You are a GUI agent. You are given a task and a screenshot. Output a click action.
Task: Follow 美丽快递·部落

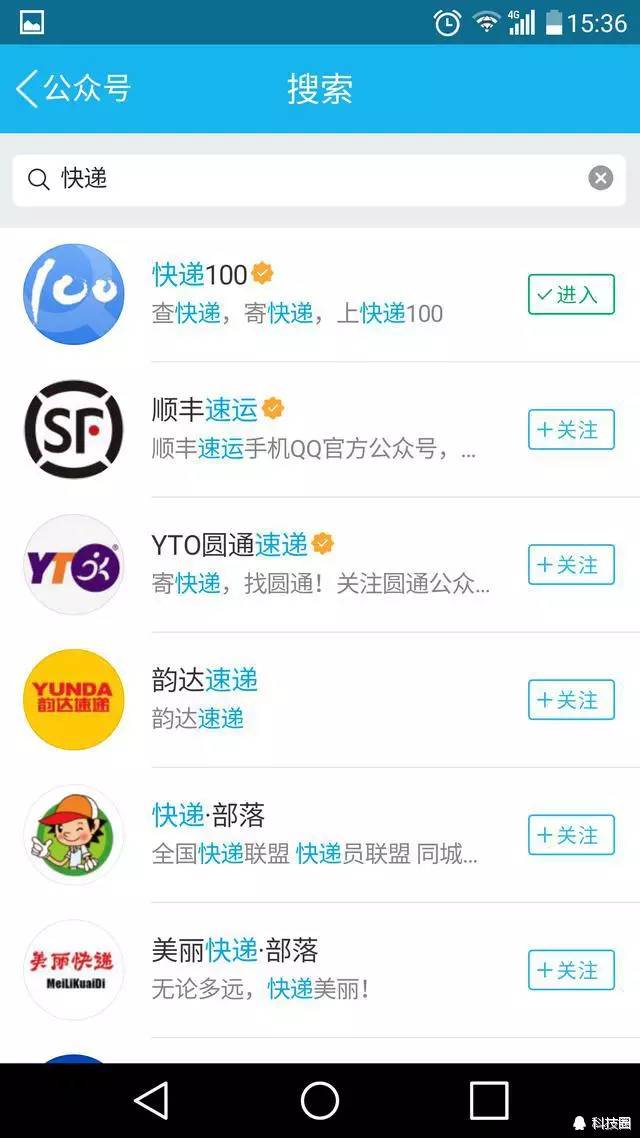tap(571, 970)
